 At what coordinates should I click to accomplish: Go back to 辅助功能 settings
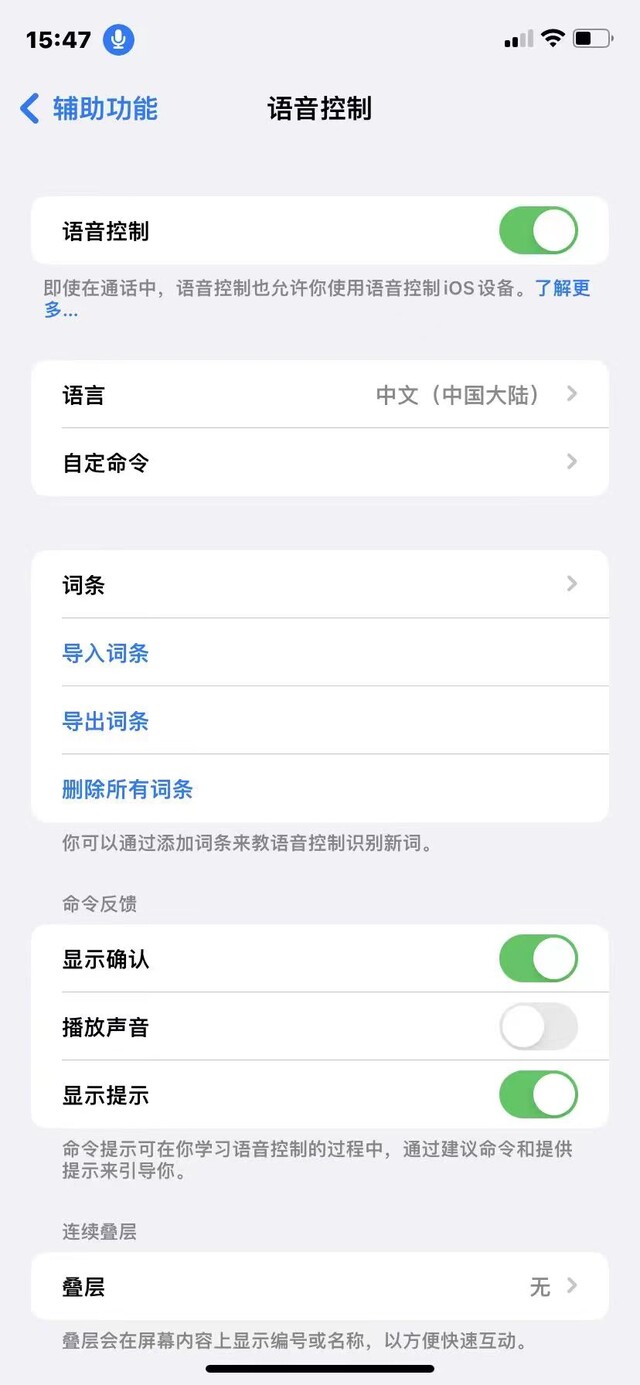88,108
